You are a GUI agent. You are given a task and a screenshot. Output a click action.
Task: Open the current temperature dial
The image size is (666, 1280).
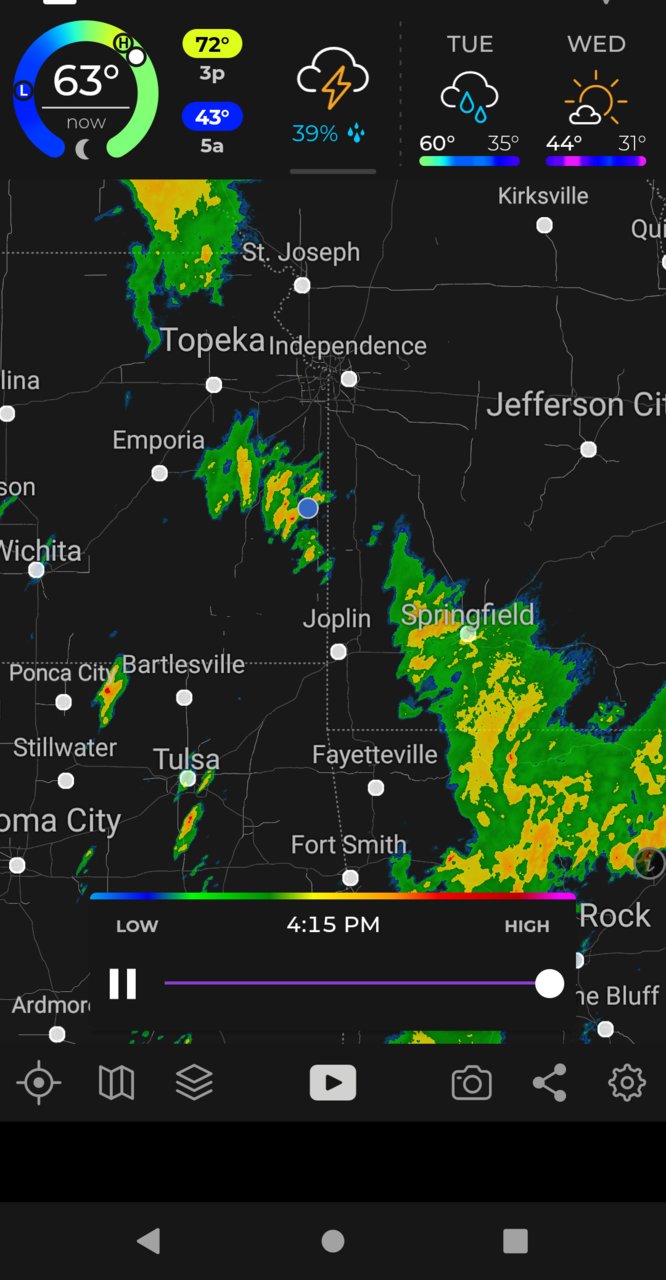pos(86,90)
